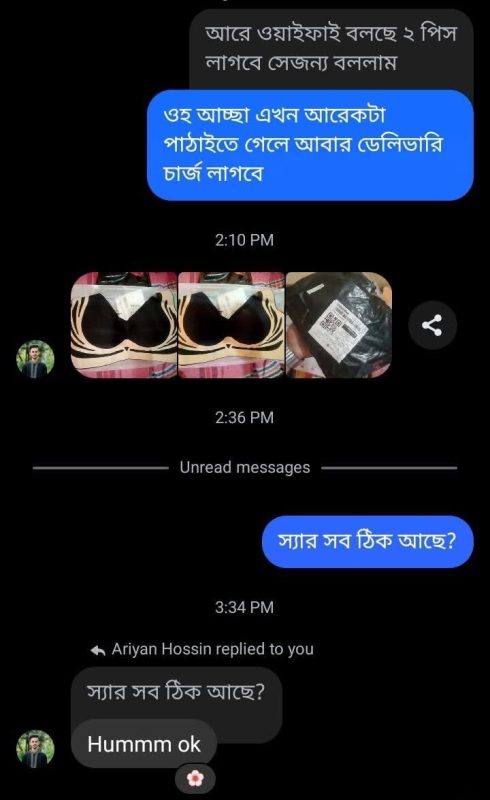Share the sent product photos
Viewport: 490px width, 800px height.
click(x=432, y=326)
